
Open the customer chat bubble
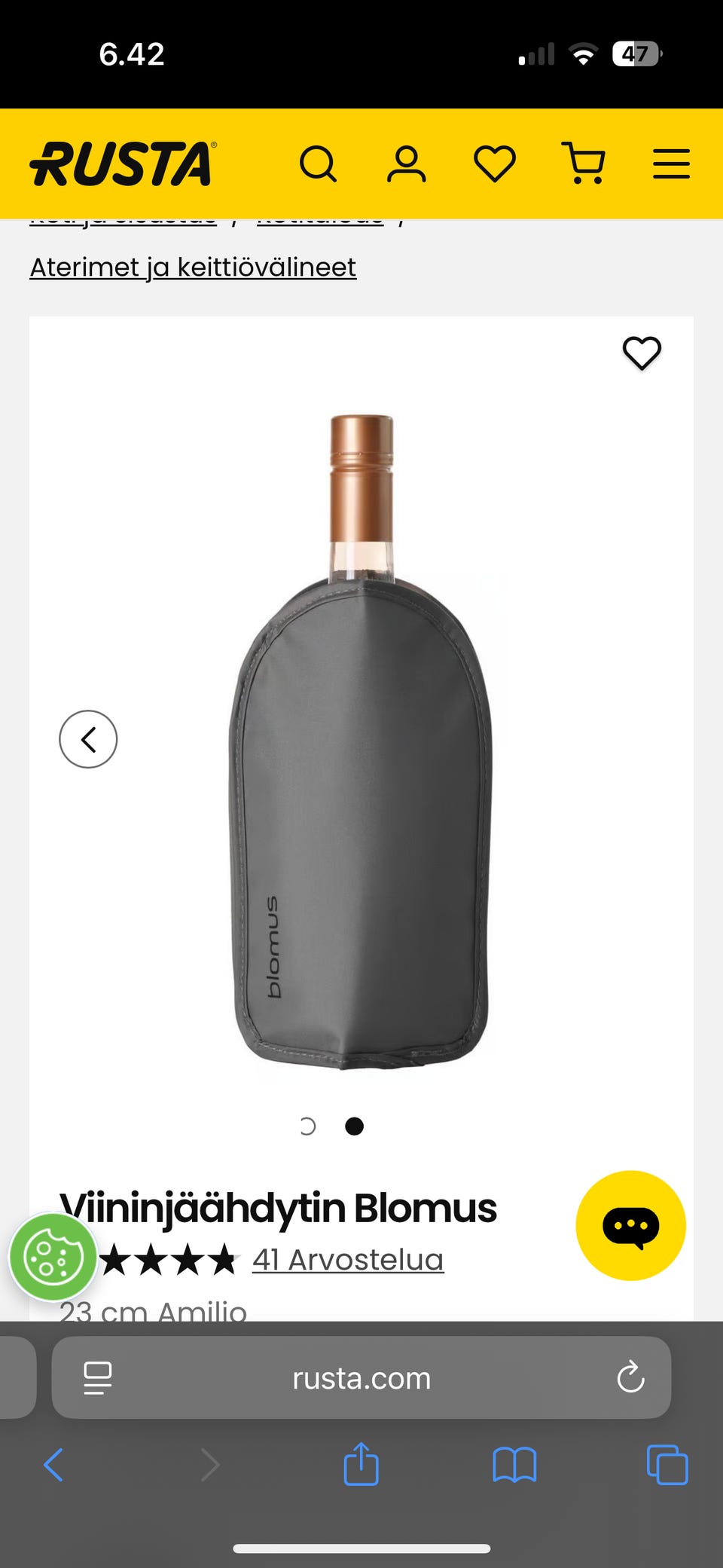(630, 1226)
